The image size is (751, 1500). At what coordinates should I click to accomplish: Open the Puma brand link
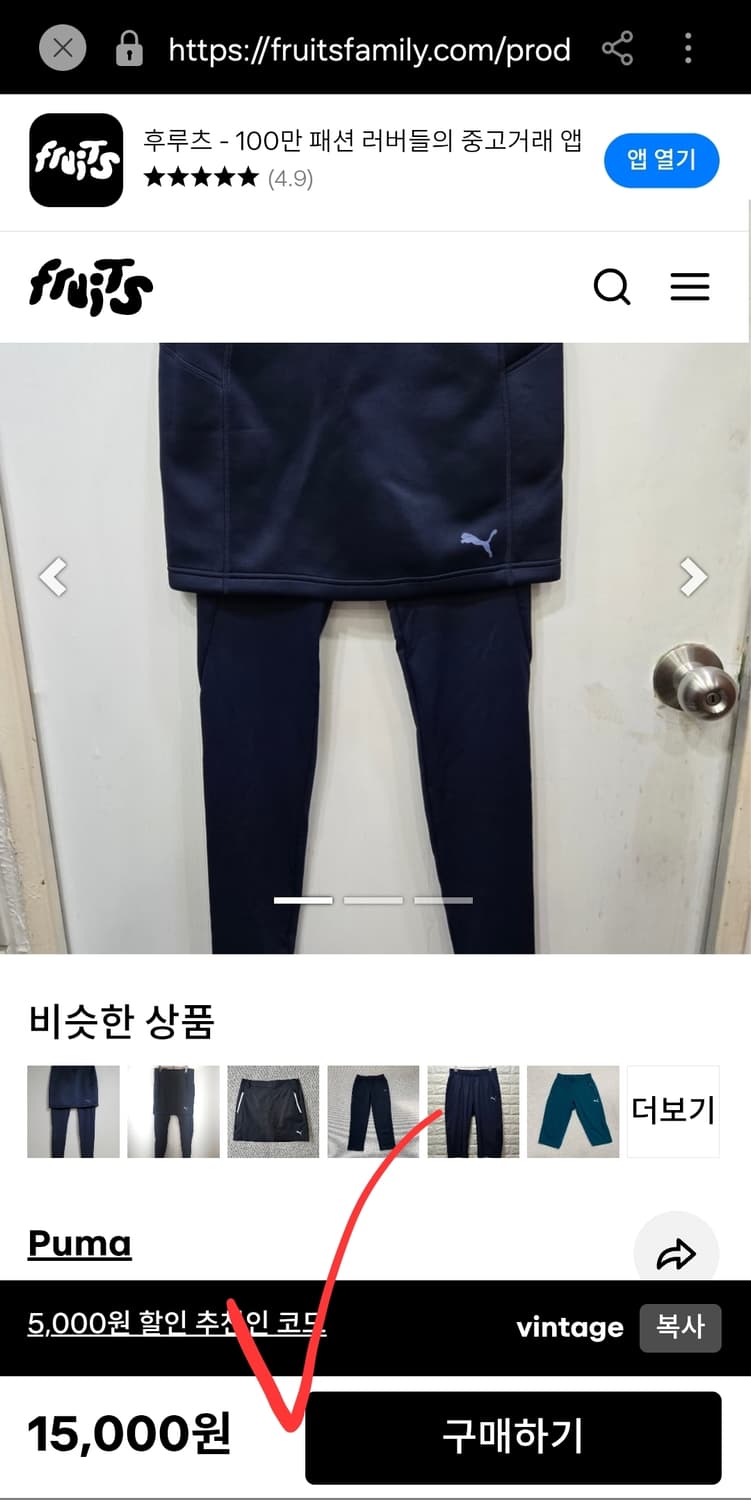point(79,1243)
